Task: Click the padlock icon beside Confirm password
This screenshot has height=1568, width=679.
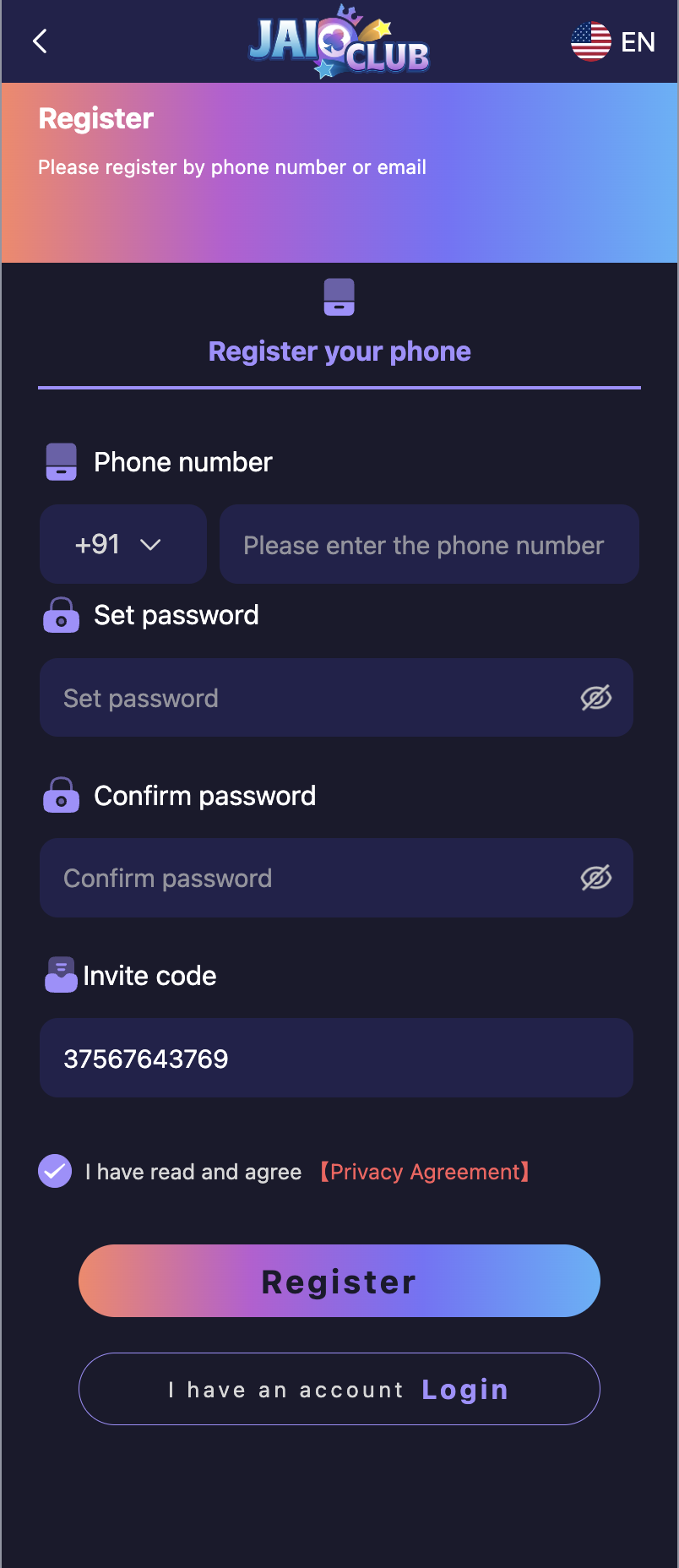Action: (x=60, y=795)
